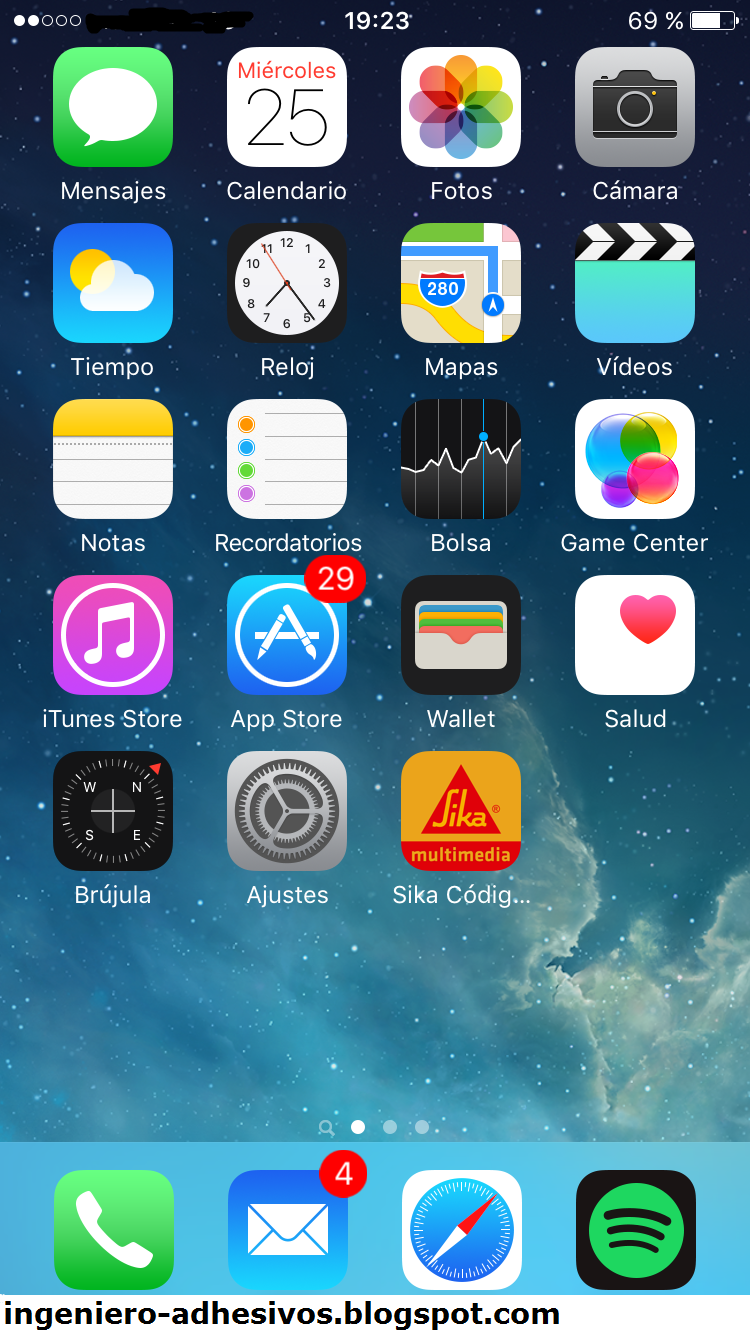
Task: Open Ajustes settings
Action: pyautogui.click(x=287, y=811)
